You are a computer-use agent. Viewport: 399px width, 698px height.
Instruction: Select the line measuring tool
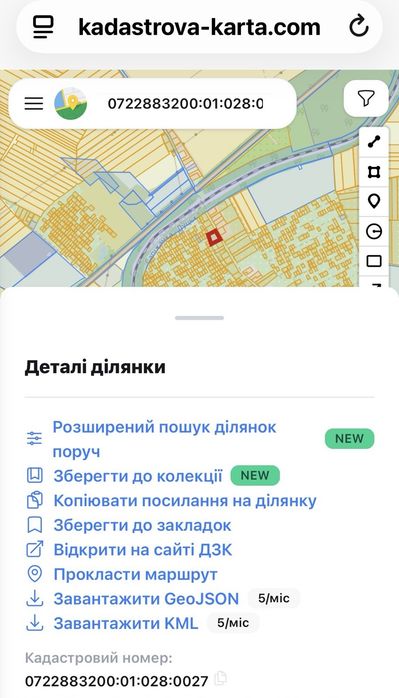[374, 142]
